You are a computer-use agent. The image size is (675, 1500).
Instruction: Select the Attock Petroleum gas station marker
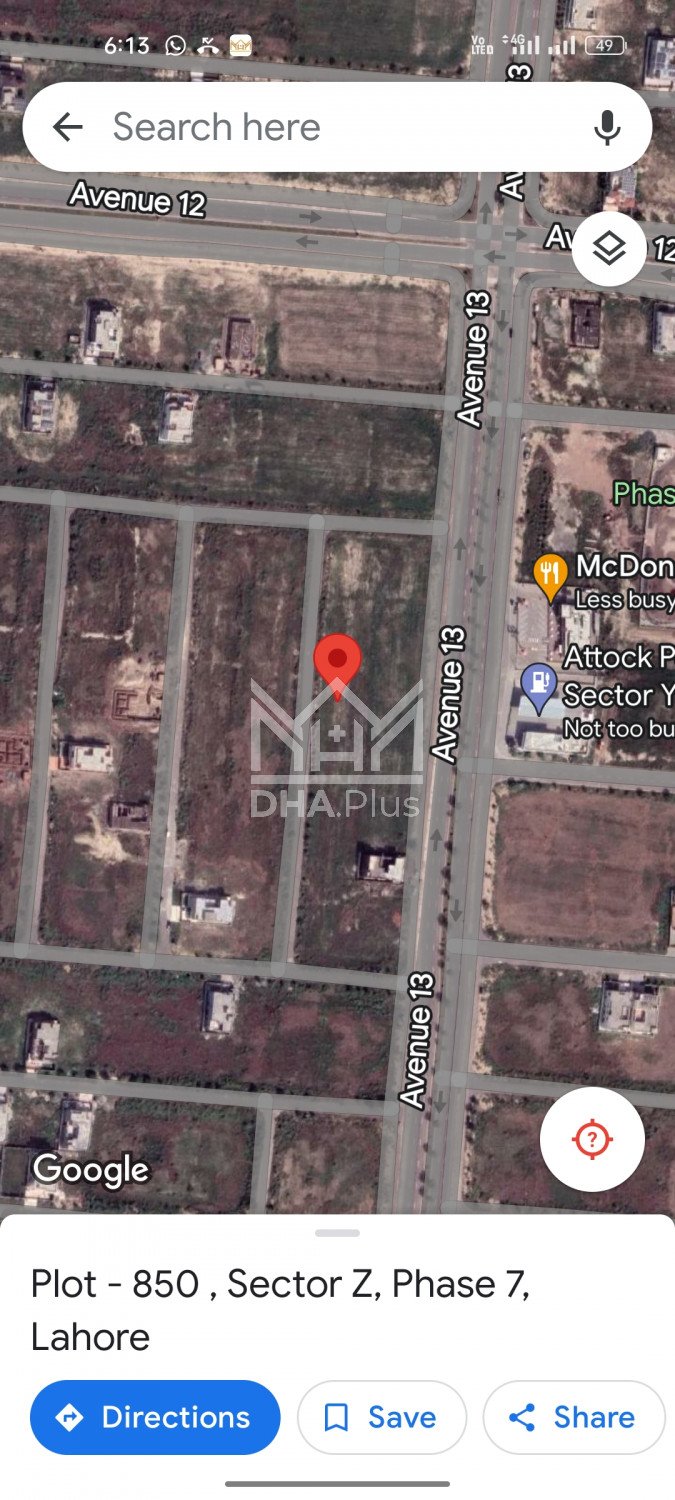[x=539, y=686]
